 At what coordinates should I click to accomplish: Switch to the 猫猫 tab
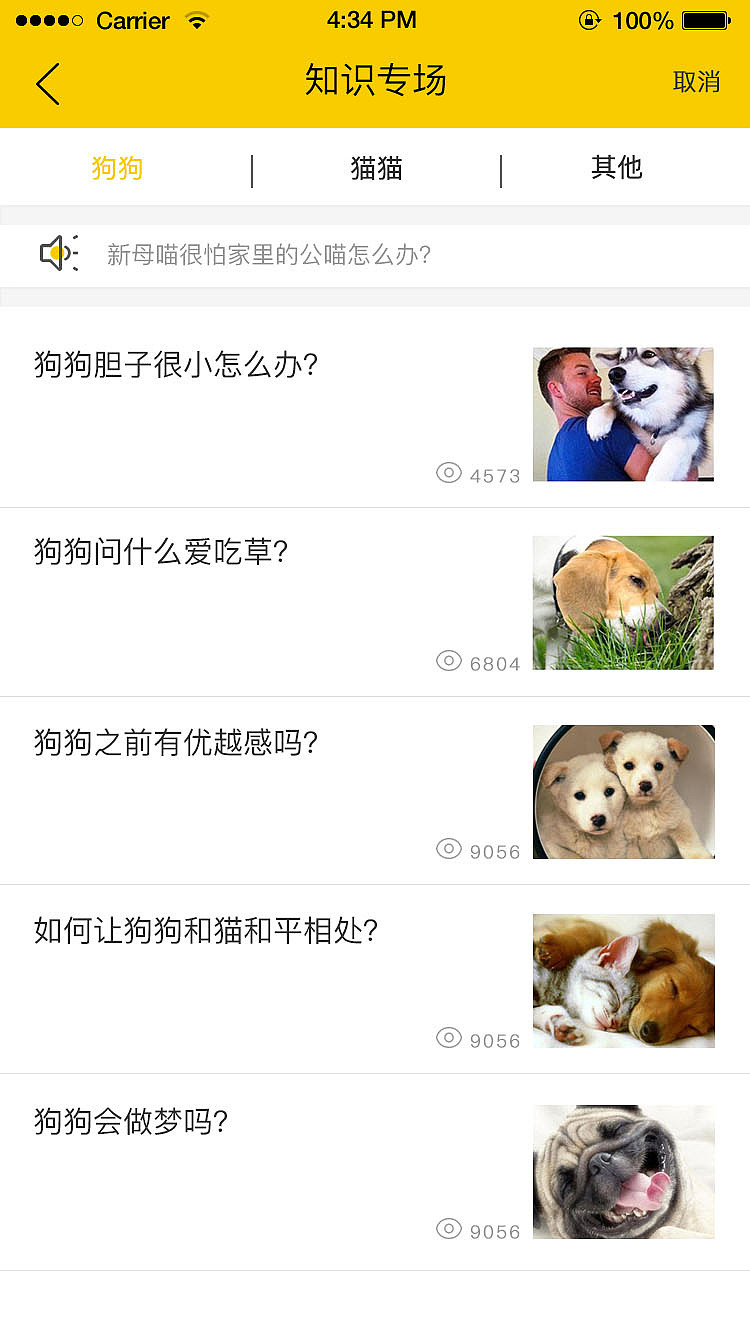(375, 167)
